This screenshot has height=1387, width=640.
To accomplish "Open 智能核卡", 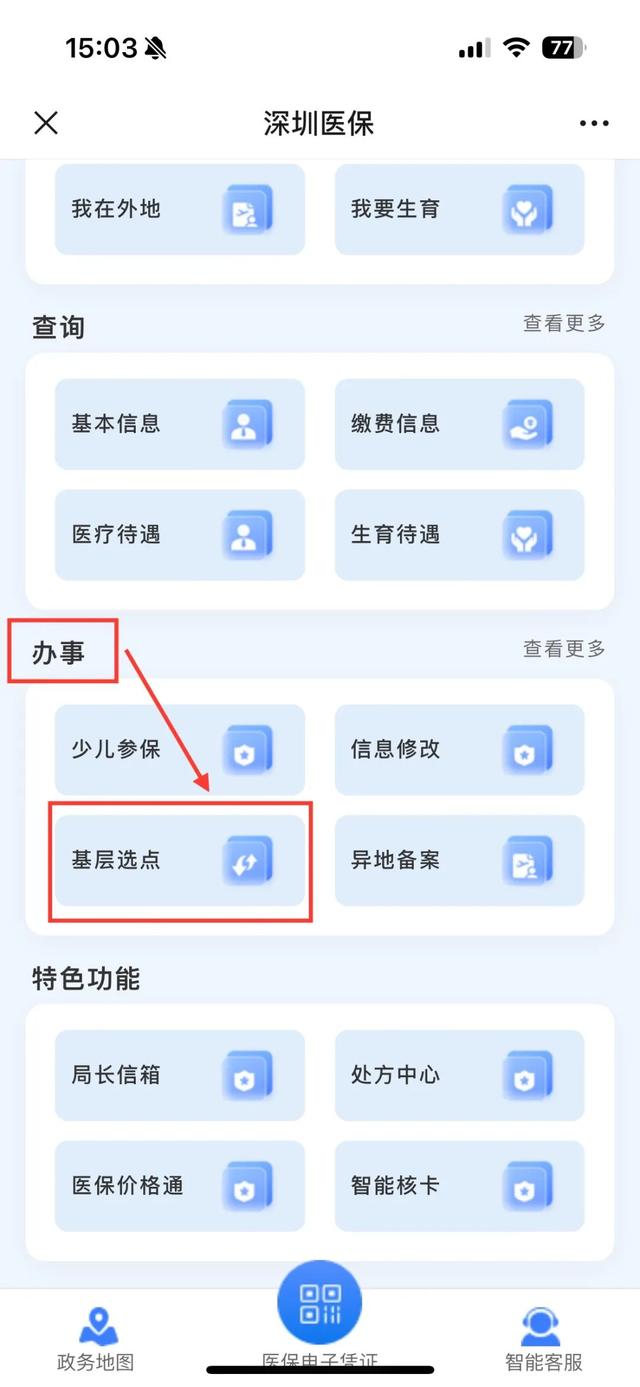I will [460, 1187].
